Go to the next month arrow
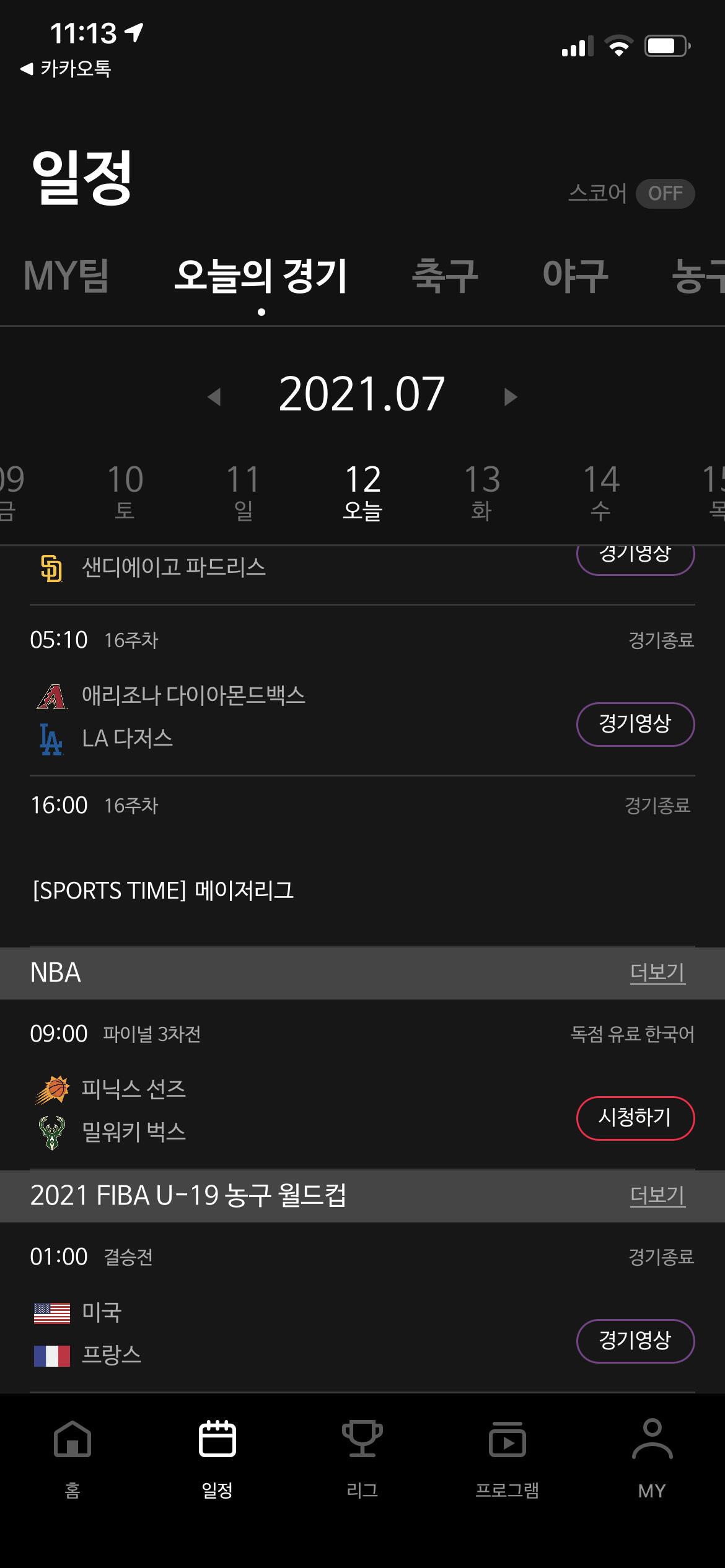Viewport: 725px width, 1568px height. click(x=510, y=396)
